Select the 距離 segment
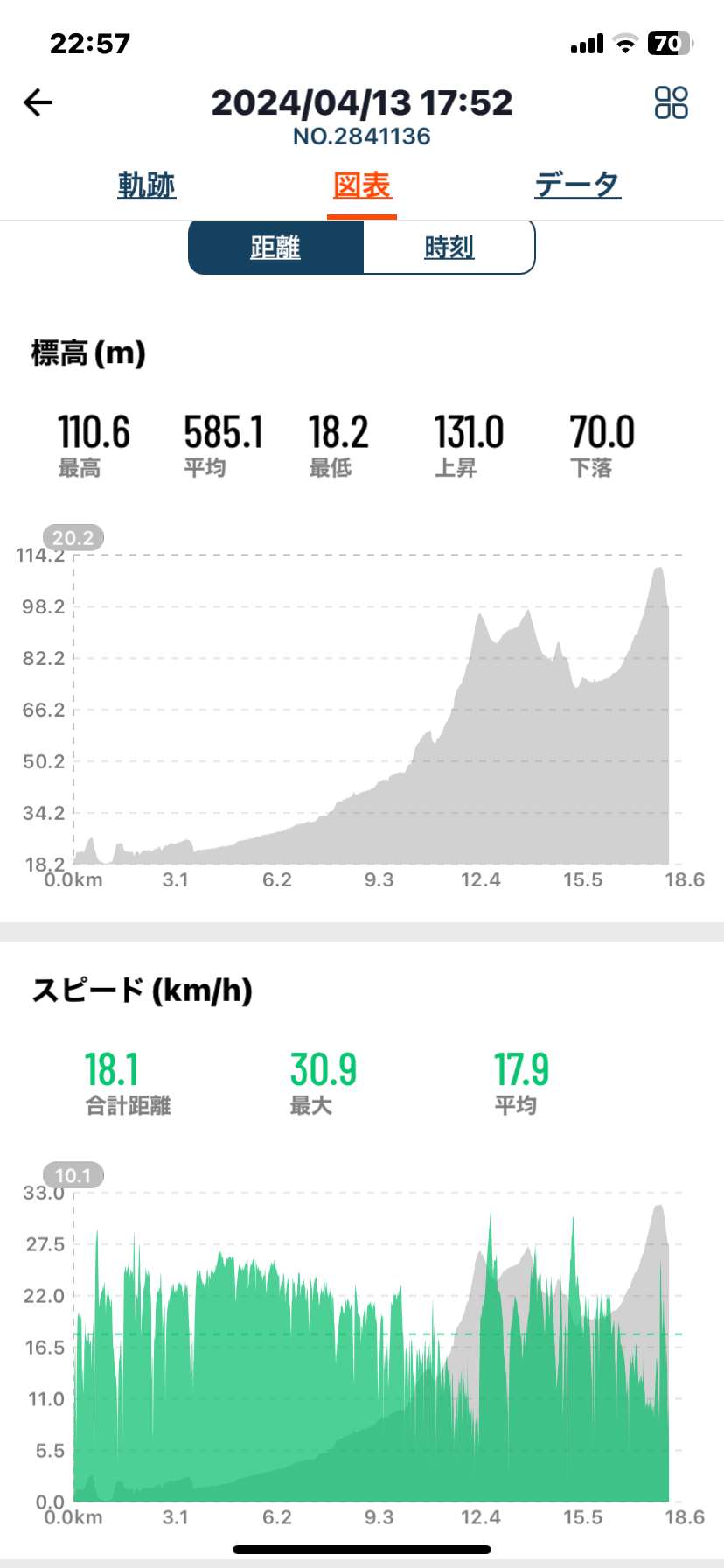The height and width of the screenshot is (1568, 724). point(275,248)
